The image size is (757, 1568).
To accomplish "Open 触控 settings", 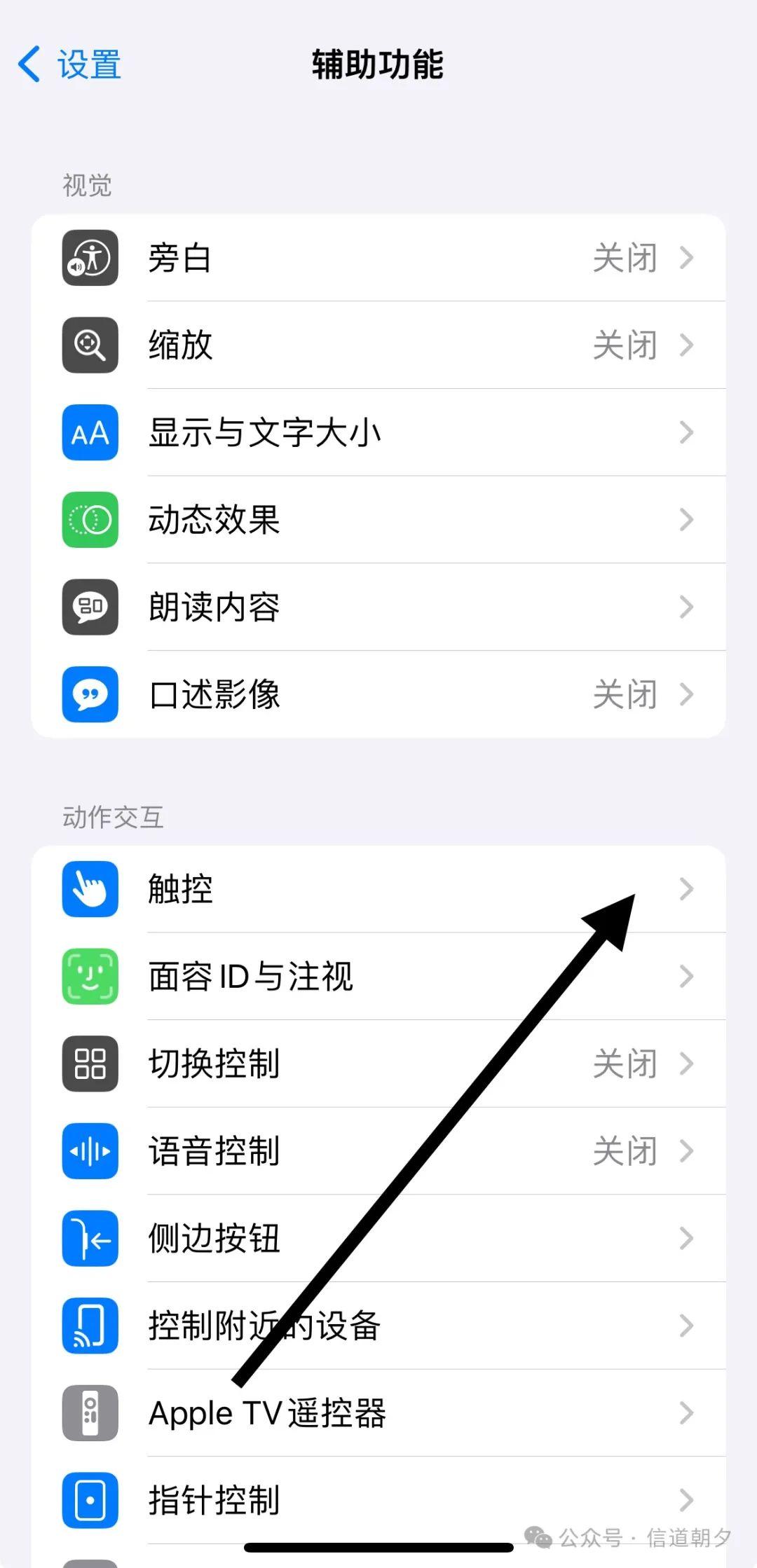I will coord(378,889).
